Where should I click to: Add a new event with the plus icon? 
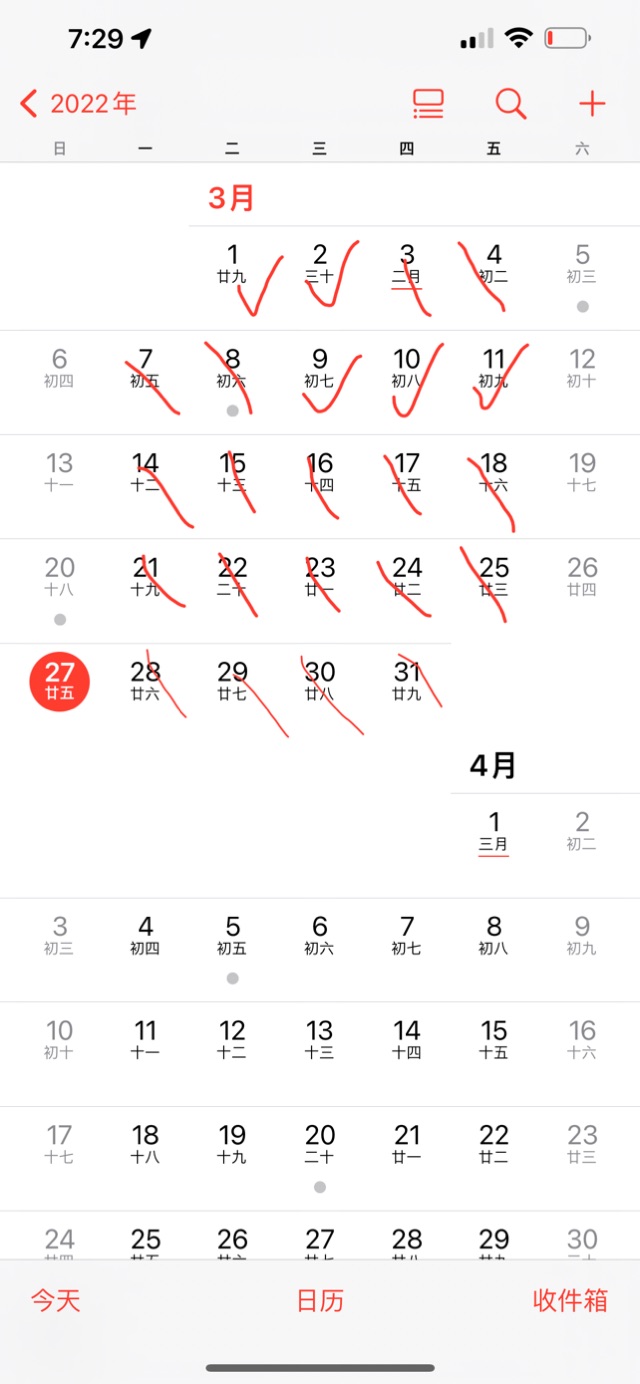(x=592, y=103)
